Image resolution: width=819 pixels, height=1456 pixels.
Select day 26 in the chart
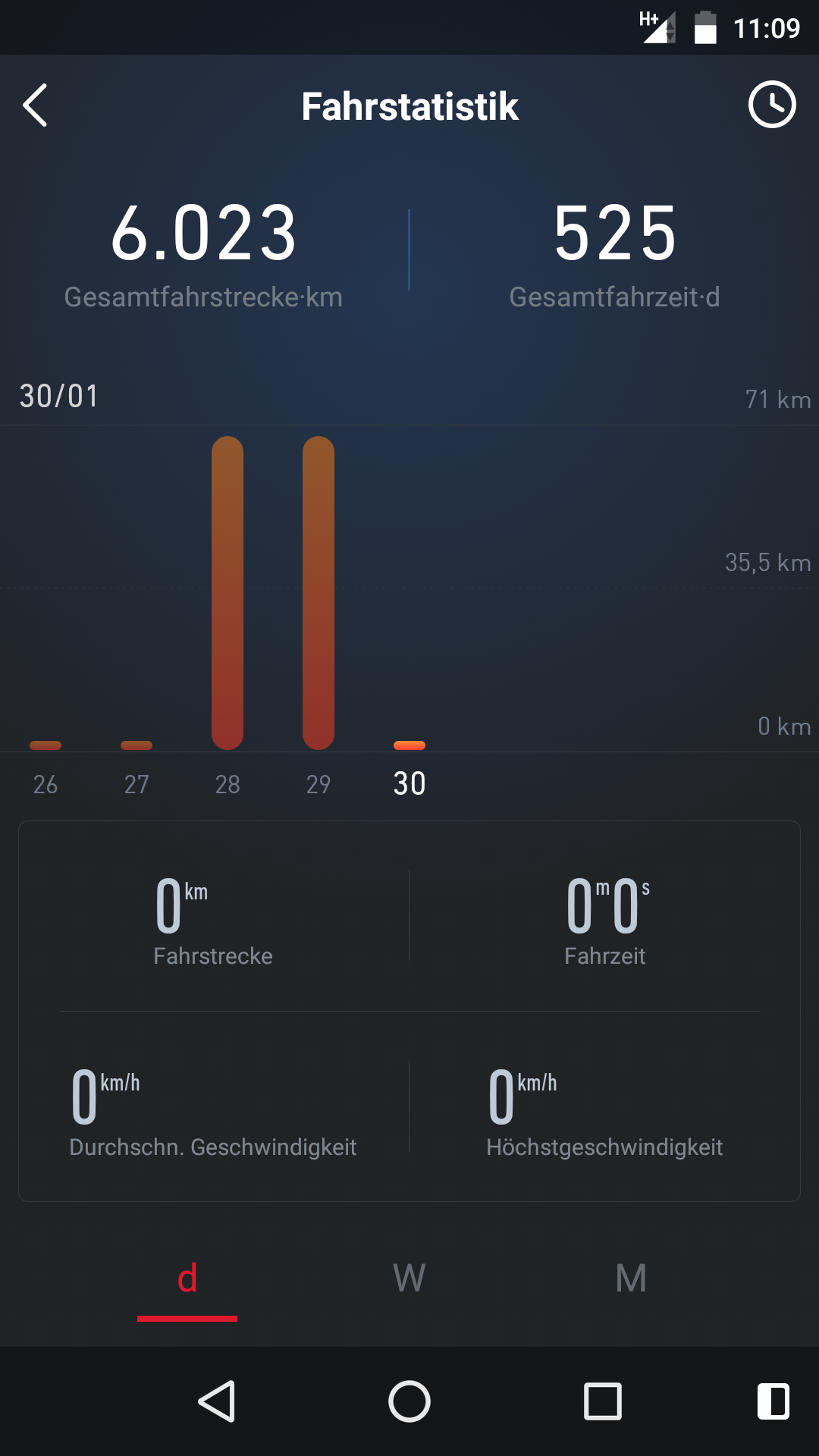45,783
